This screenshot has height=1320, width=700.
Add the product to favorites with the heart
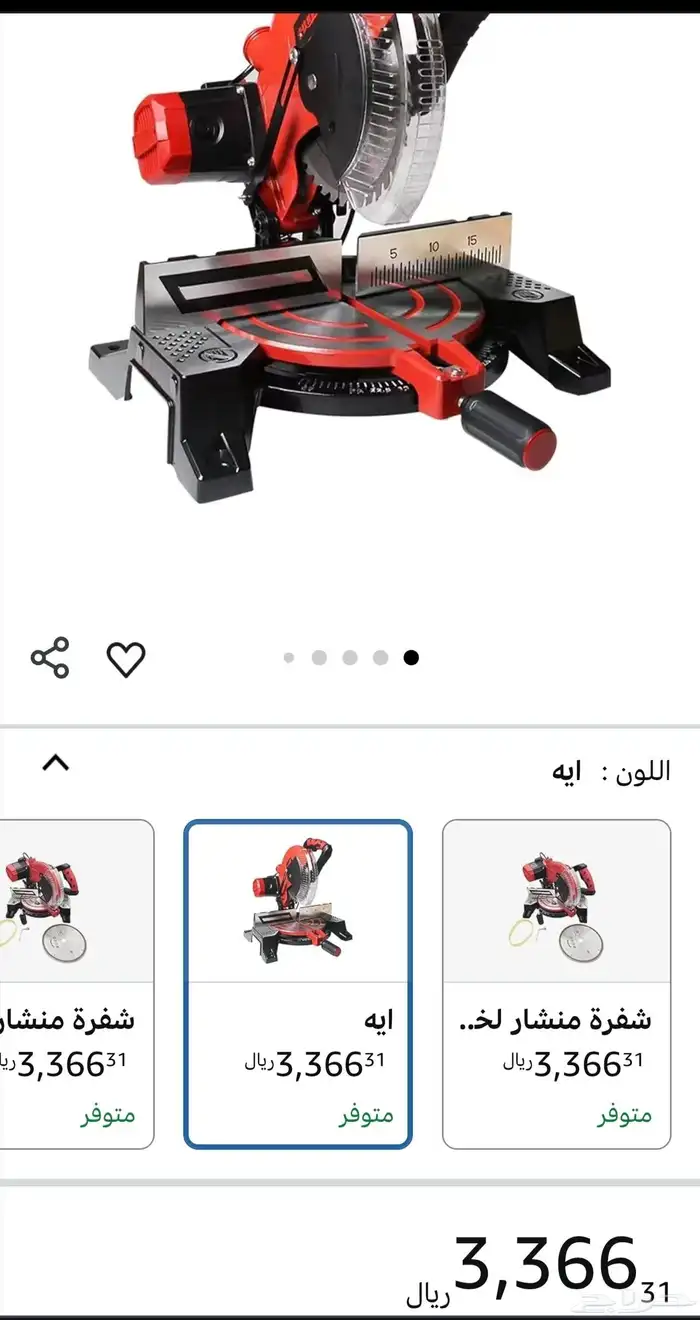click(126, 659)
